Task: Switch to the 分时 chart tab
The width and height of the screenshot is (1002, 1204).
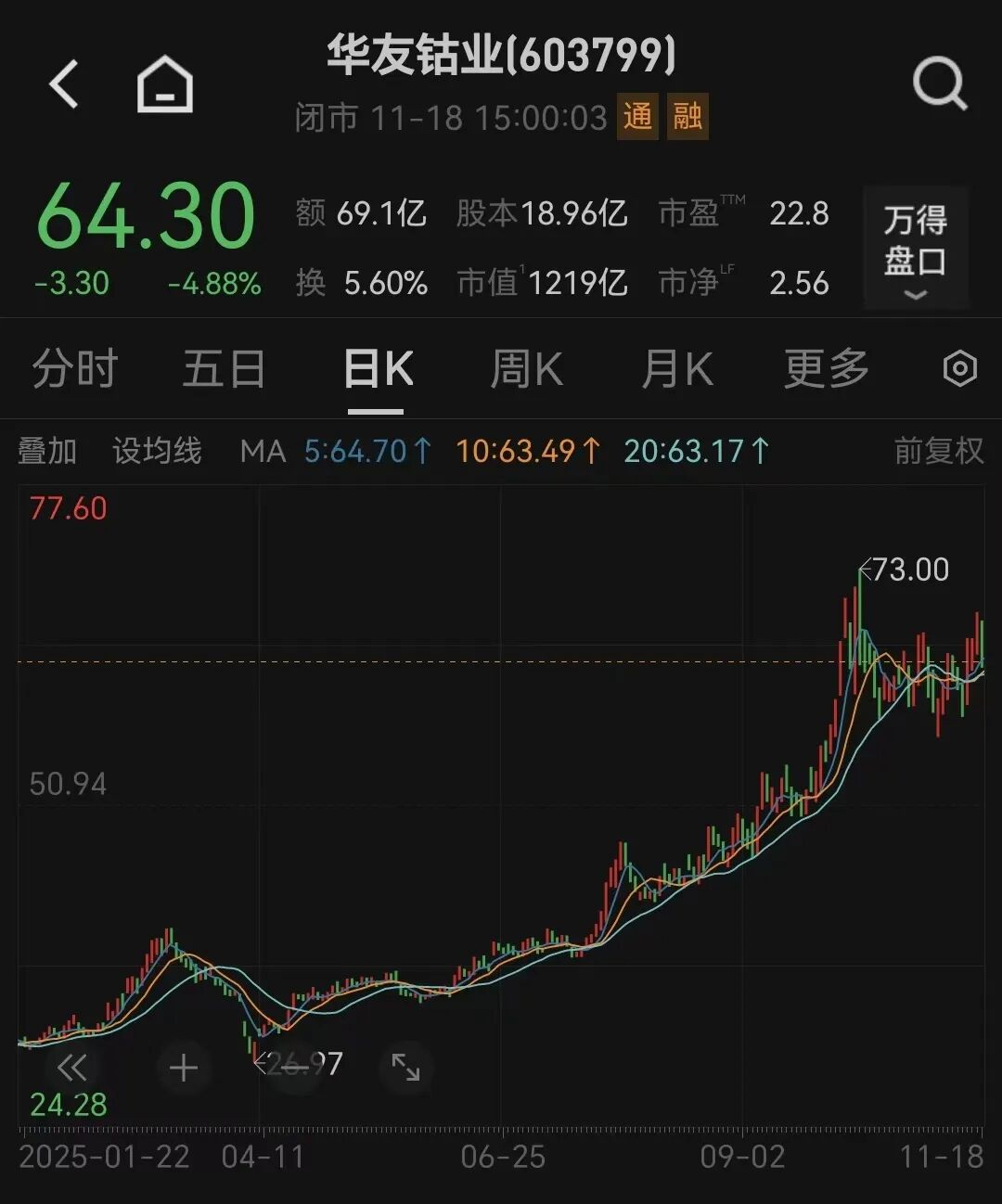Action: 74,369
